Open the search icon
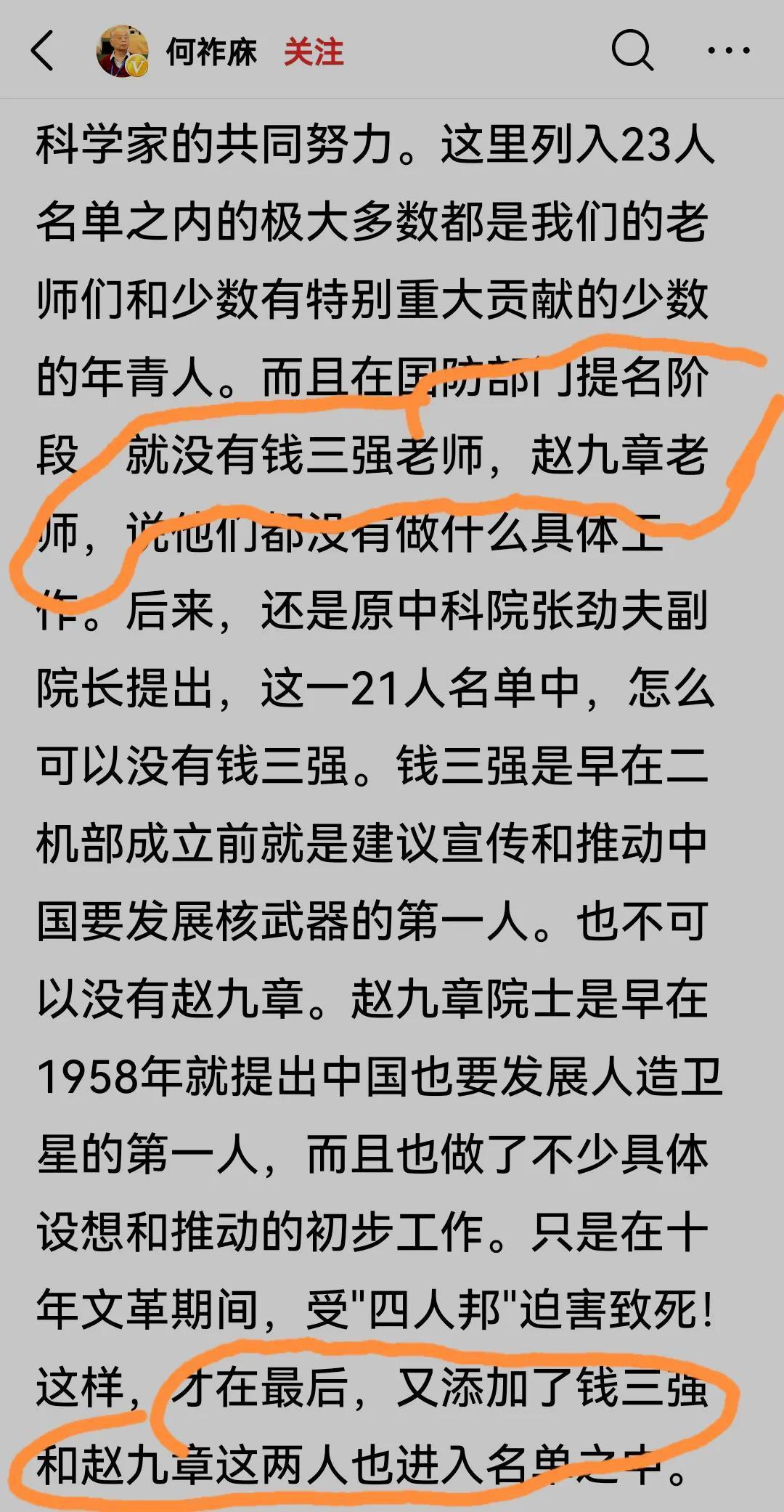 pos(632,51)
